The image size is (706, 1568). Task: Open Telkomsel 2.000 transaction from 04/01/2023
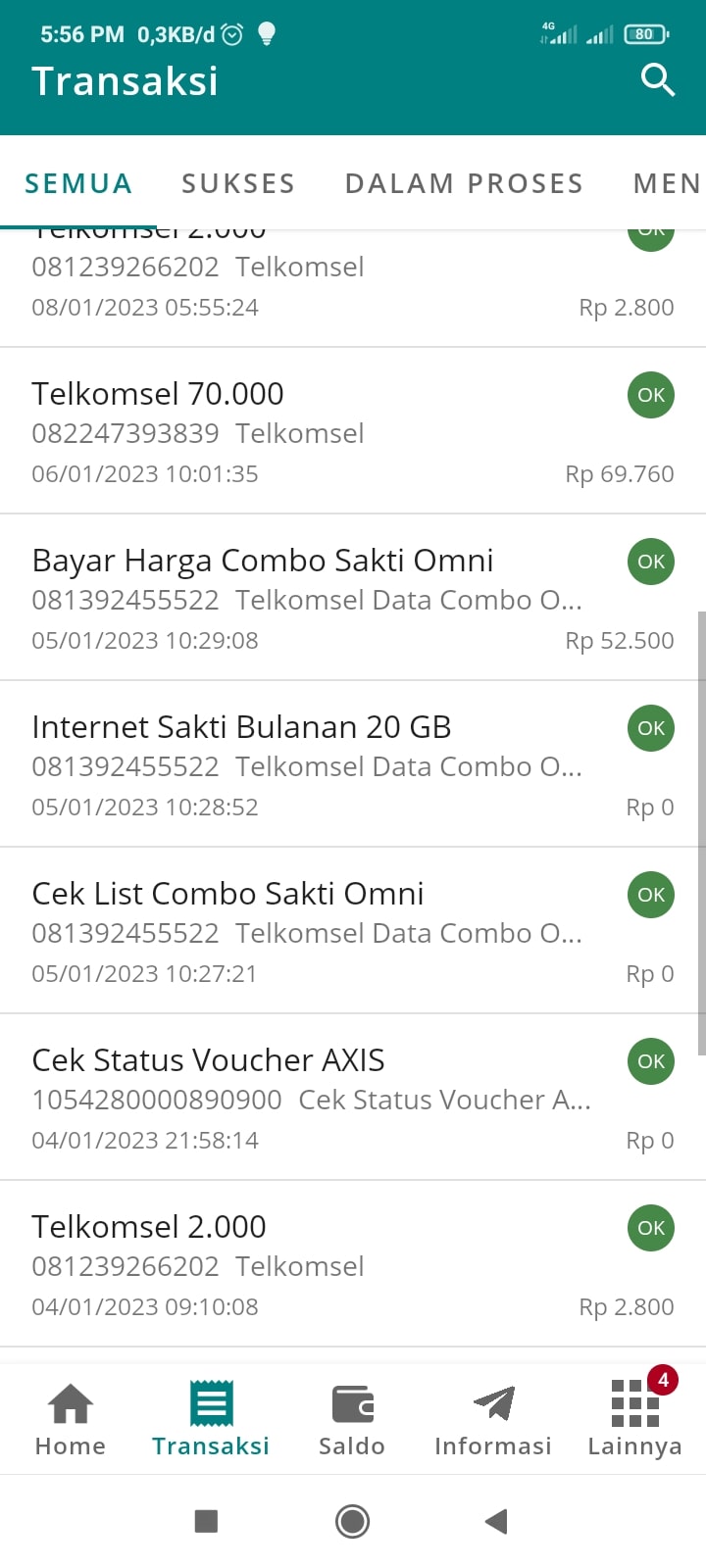353,1264
